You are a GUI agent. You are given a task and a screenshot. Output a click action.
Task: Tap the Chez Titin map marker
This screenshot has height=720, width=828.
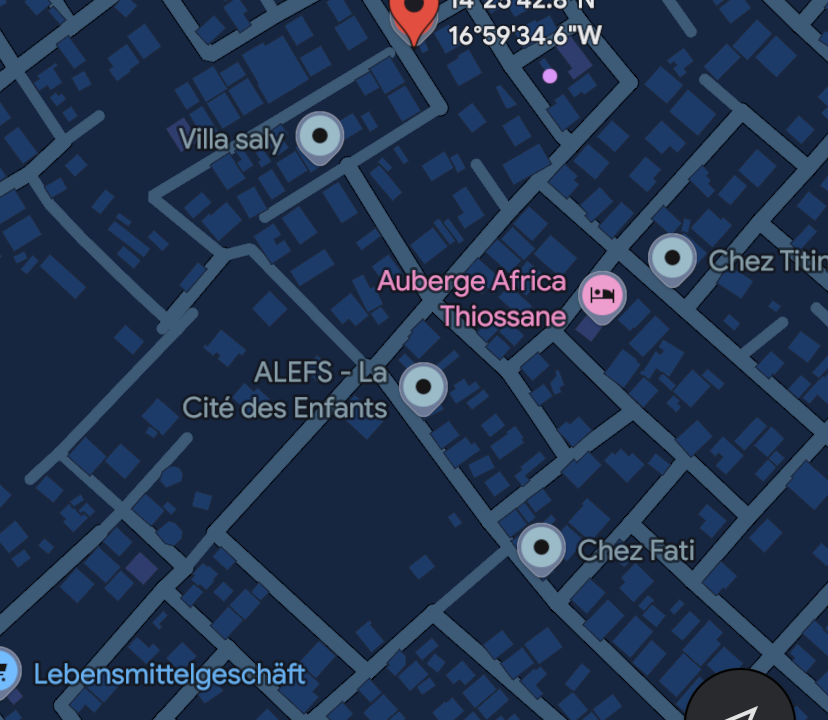(672, 259)
